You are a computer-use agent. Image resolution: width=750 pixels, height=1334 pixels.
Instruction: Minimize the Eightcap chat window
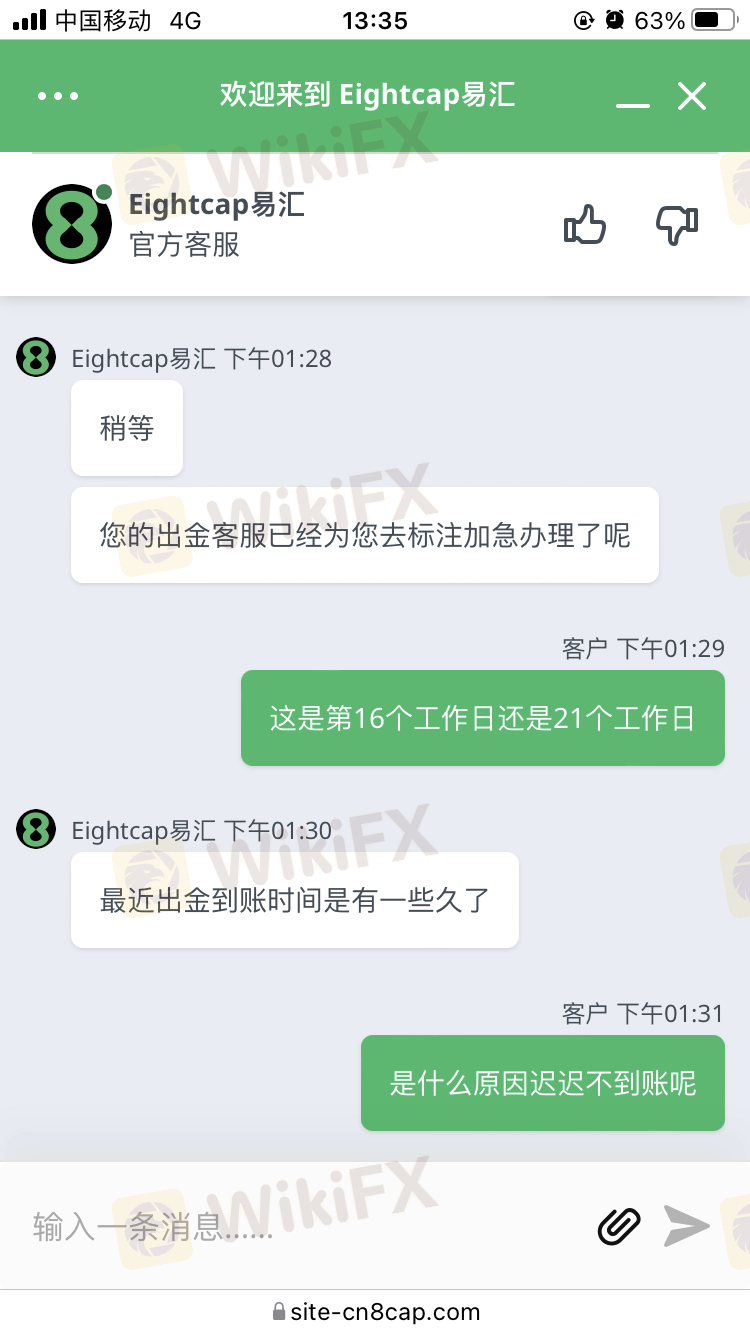pos(632,98)
